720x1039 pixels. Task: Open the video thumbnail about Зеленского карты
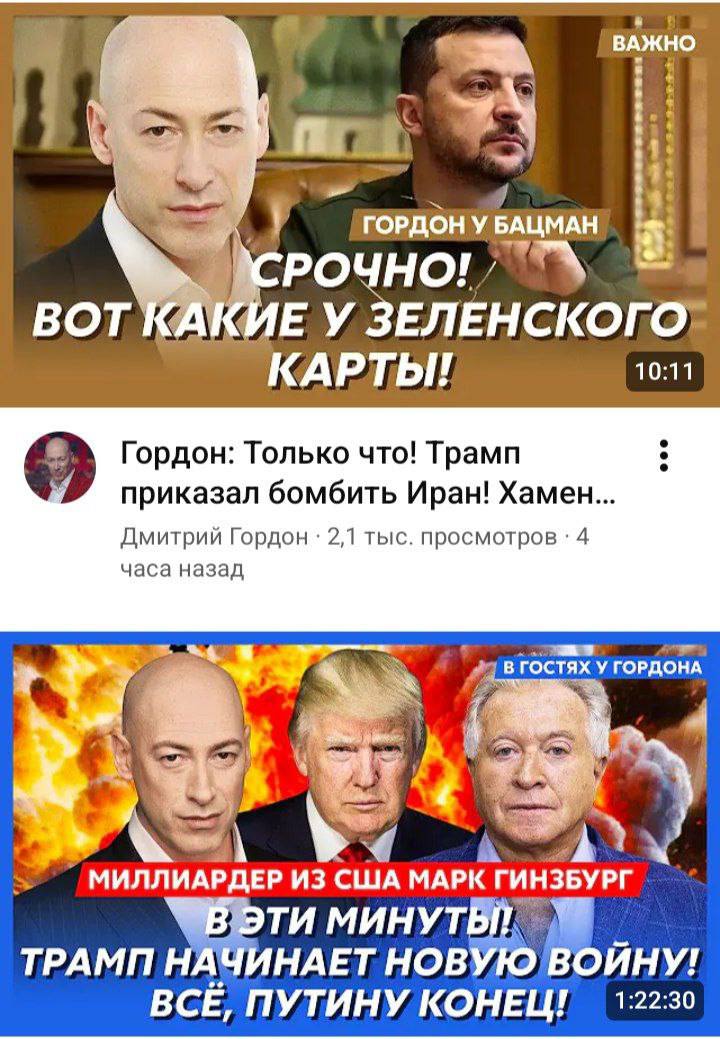[x=360, y=205]
